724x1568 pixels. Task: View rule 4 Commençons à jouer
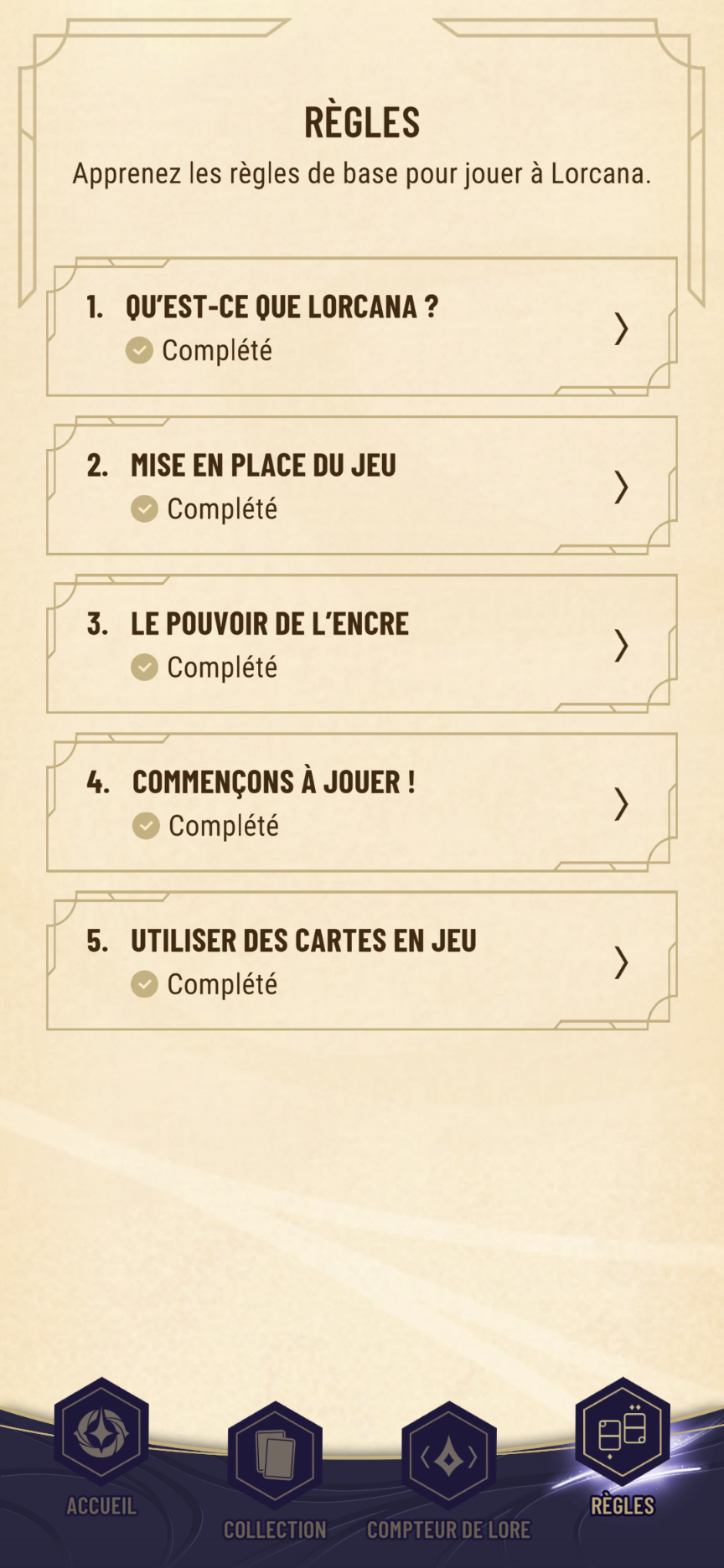[x=360, y=802]
